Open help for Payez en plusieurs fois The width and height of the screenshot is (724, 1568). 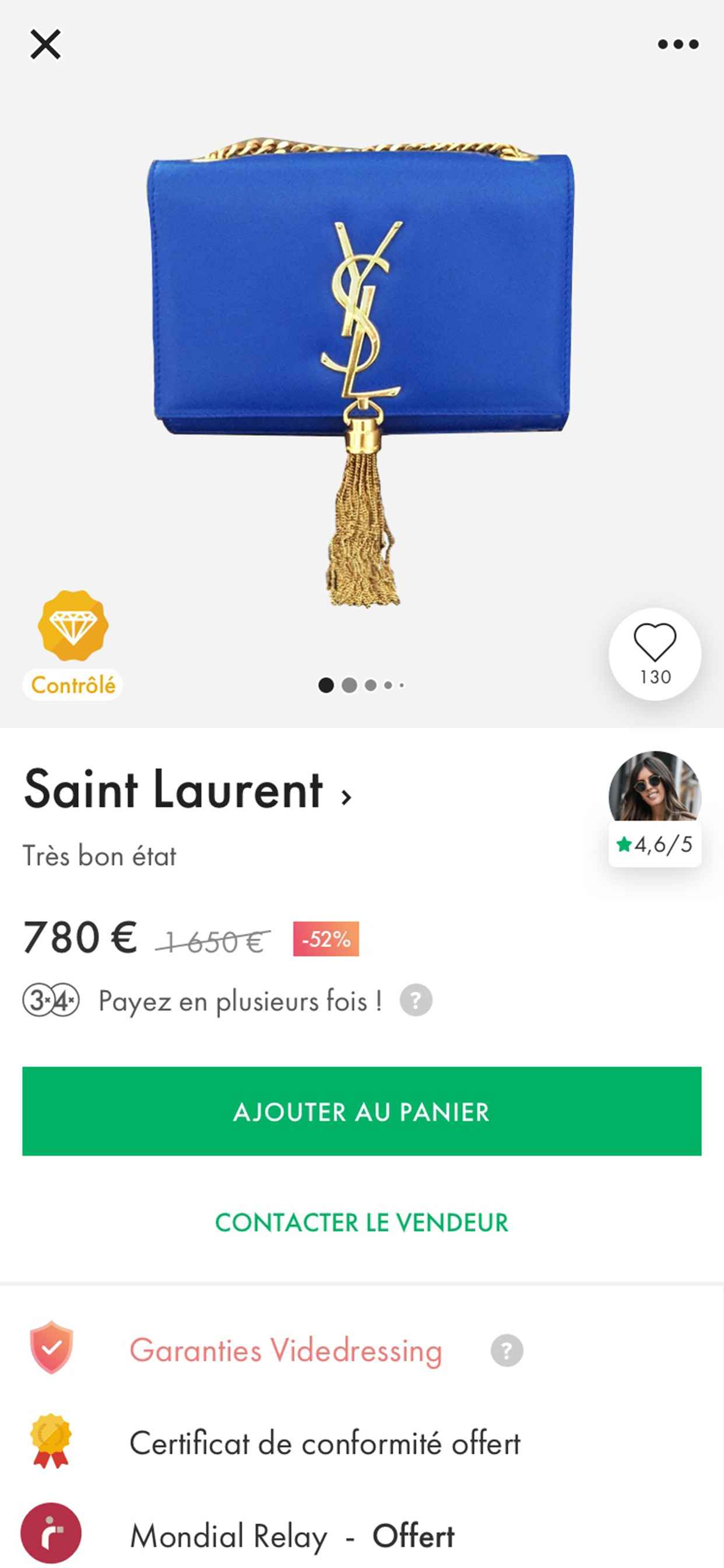(416, 1000)
